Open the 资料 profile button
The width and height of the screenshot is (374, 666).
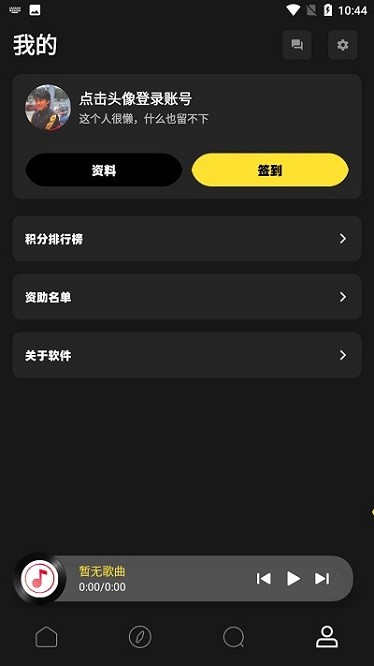(x=104, y=170)
